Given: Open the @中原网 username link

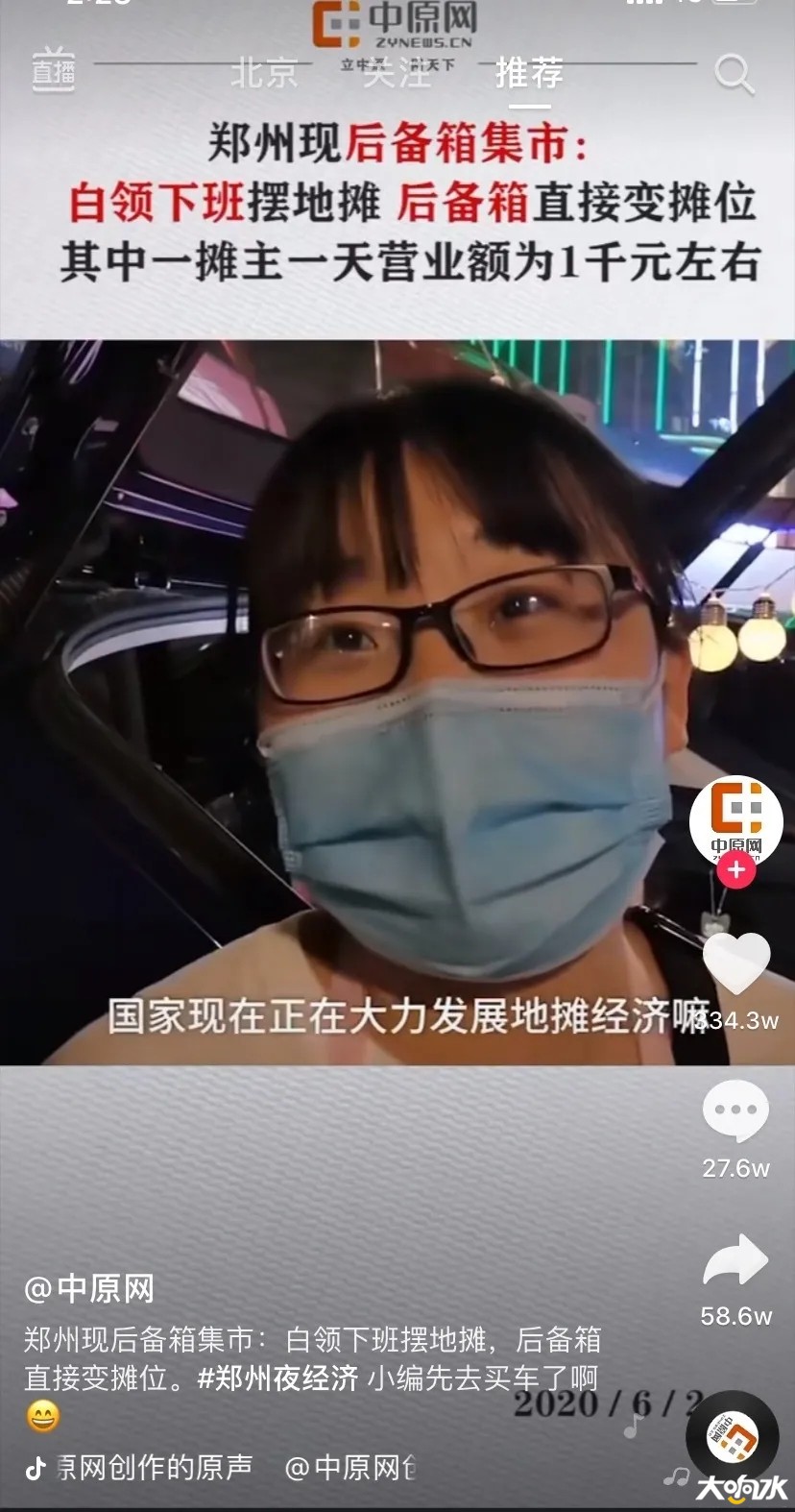Looking at the screenshot, I should point(89,1288).
